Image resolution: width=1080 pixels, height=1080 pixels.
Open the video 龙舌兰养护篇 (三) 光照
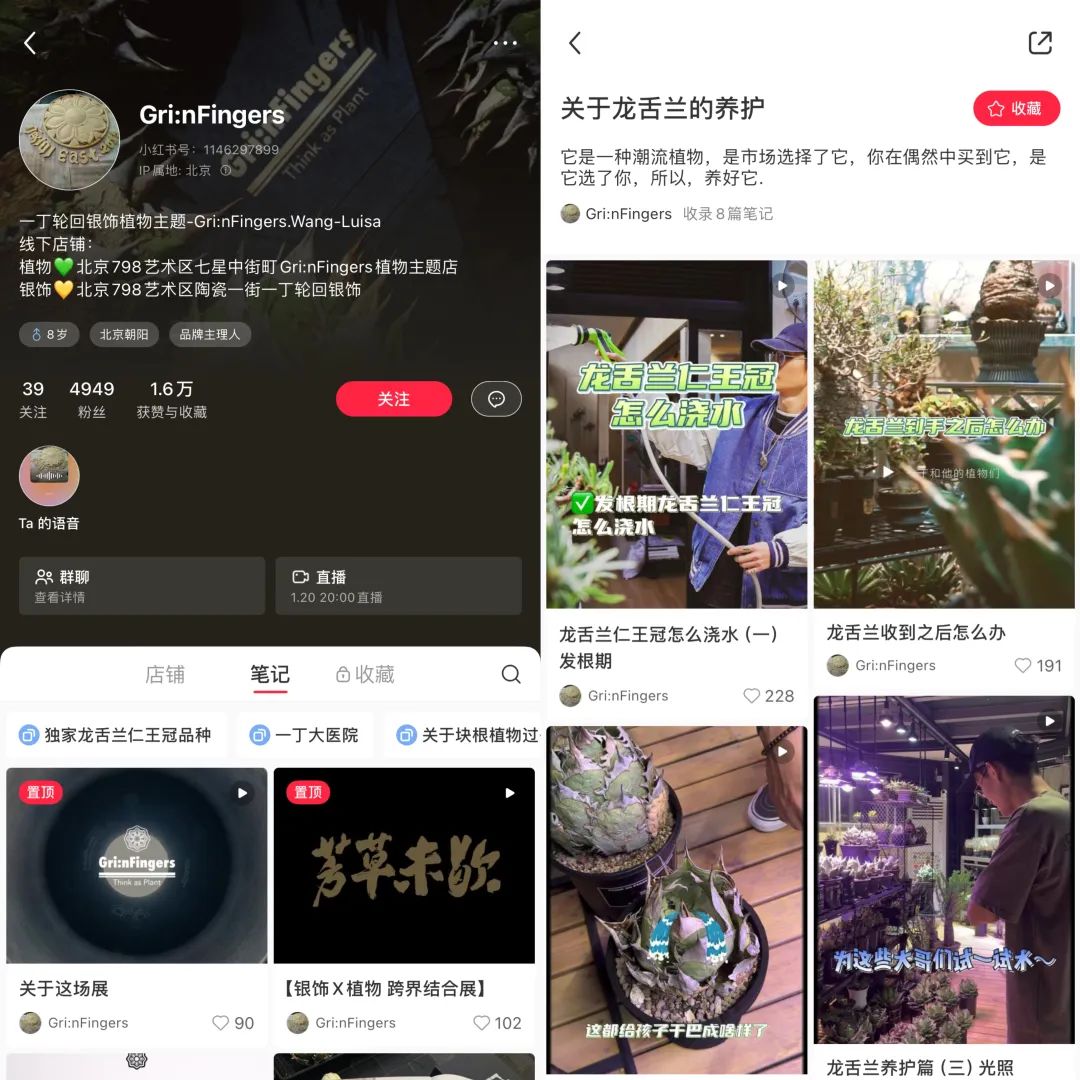[x=944, y=870]
